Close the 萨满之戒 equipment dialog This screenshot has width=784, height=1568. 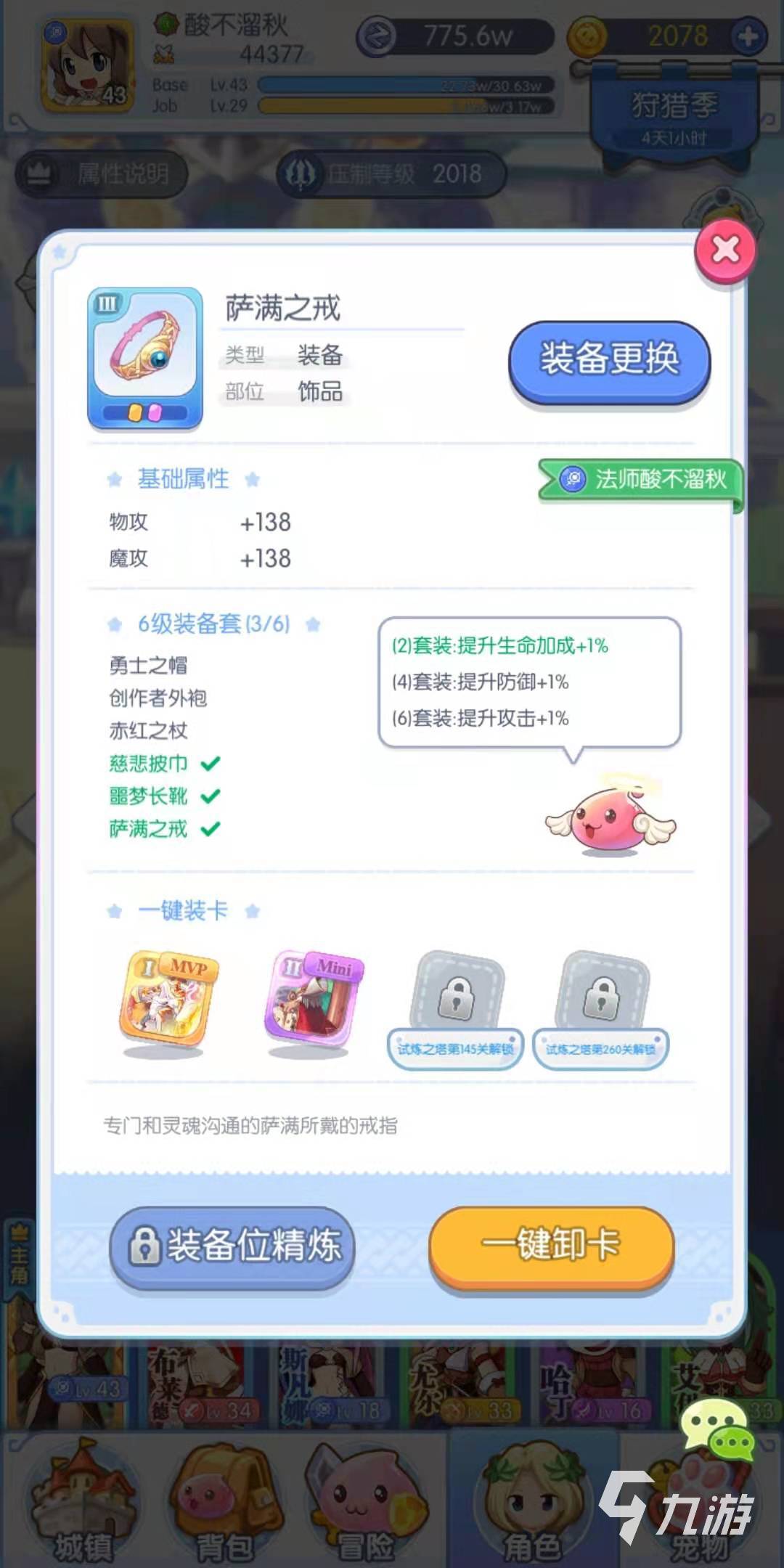click(725, 250)
